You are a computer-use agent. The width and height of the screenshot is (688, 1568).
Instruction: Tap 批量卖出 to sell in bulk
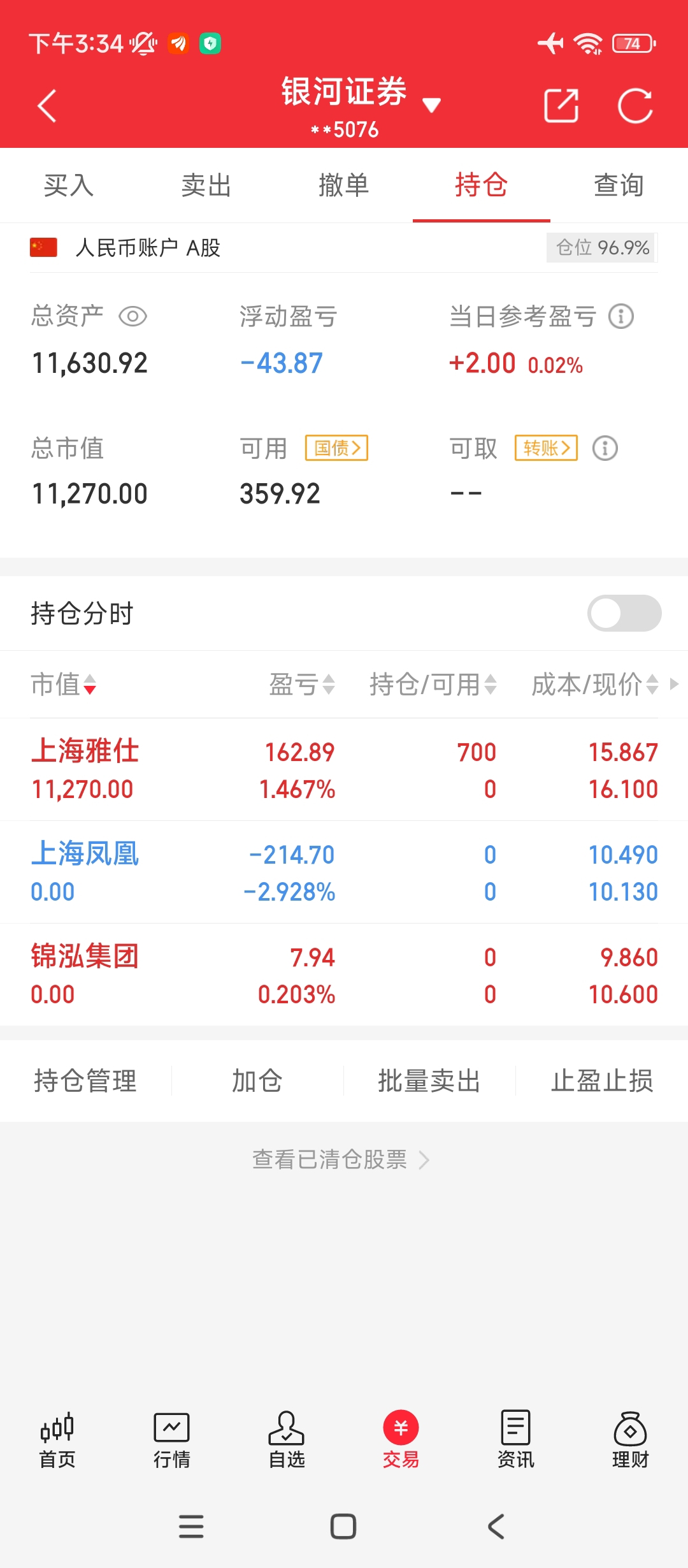click(429, 1081)
